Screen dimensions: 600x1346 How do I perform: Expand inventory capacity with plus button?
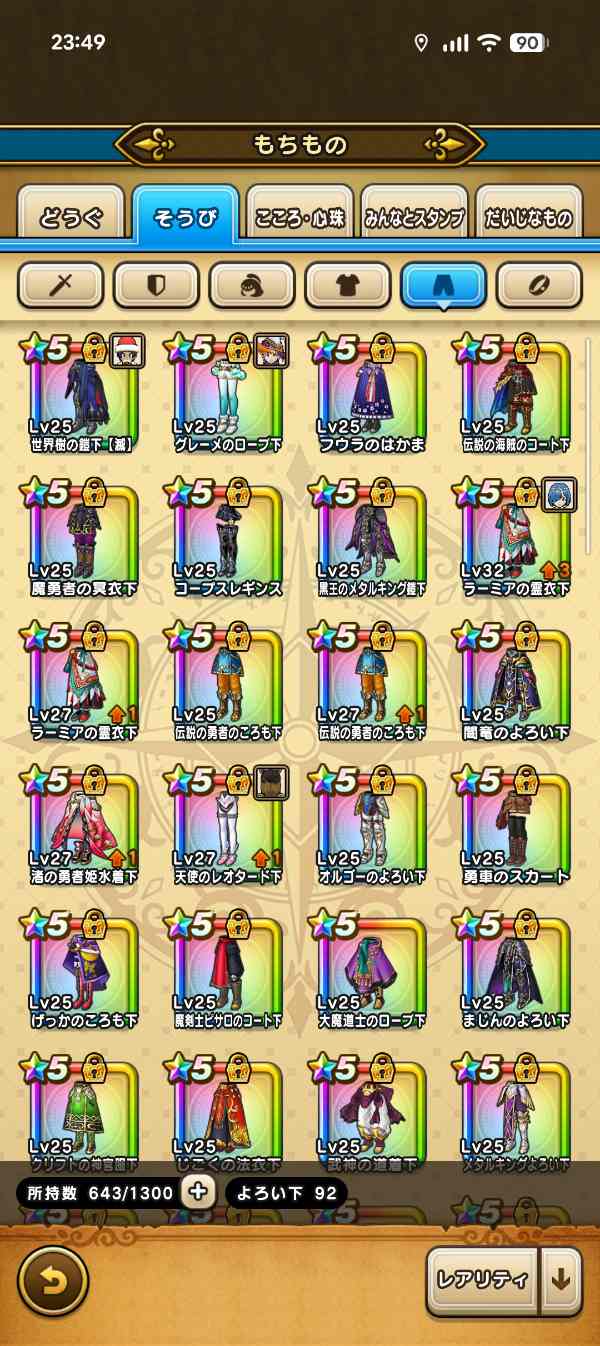coord(198,1191)
